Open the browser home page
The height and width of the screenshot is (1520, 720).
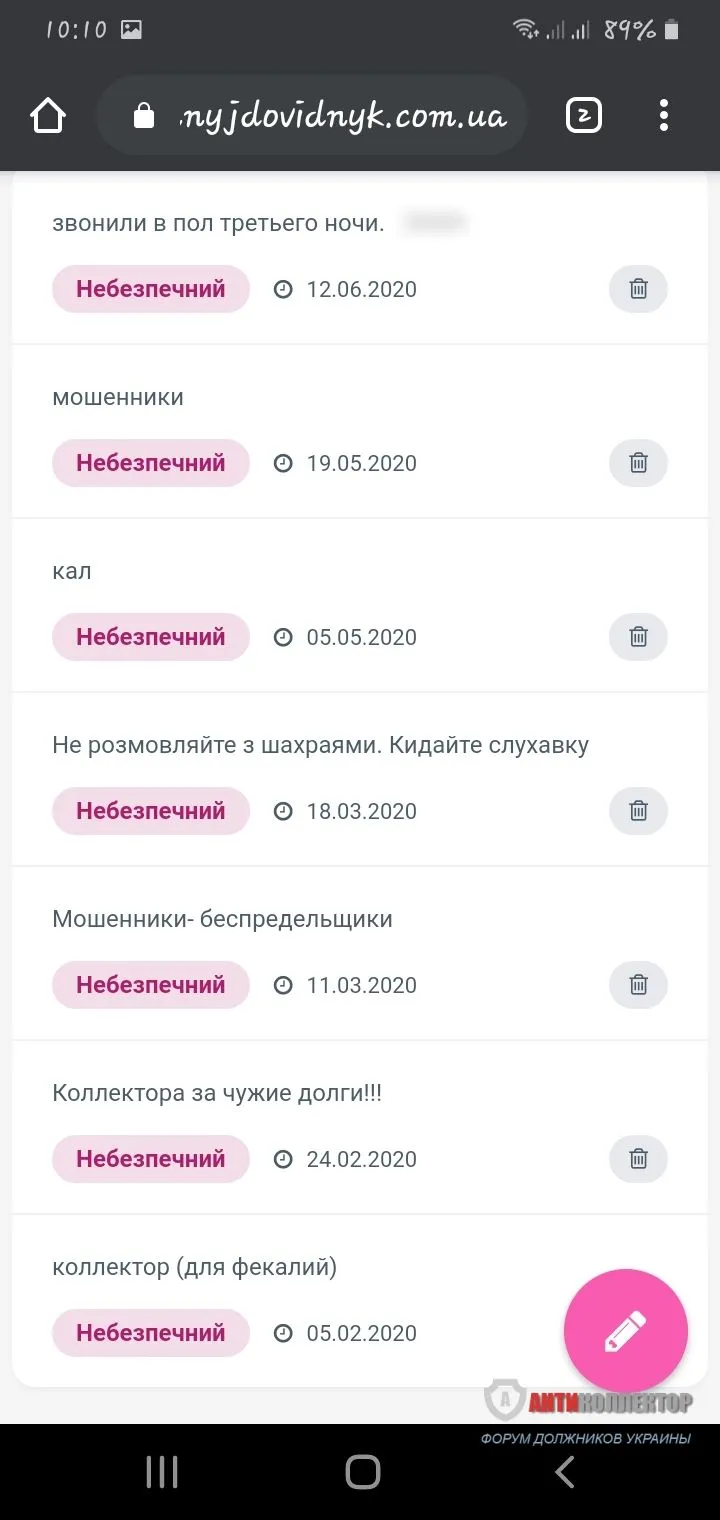pyautogui.click(x=48, y=117)
